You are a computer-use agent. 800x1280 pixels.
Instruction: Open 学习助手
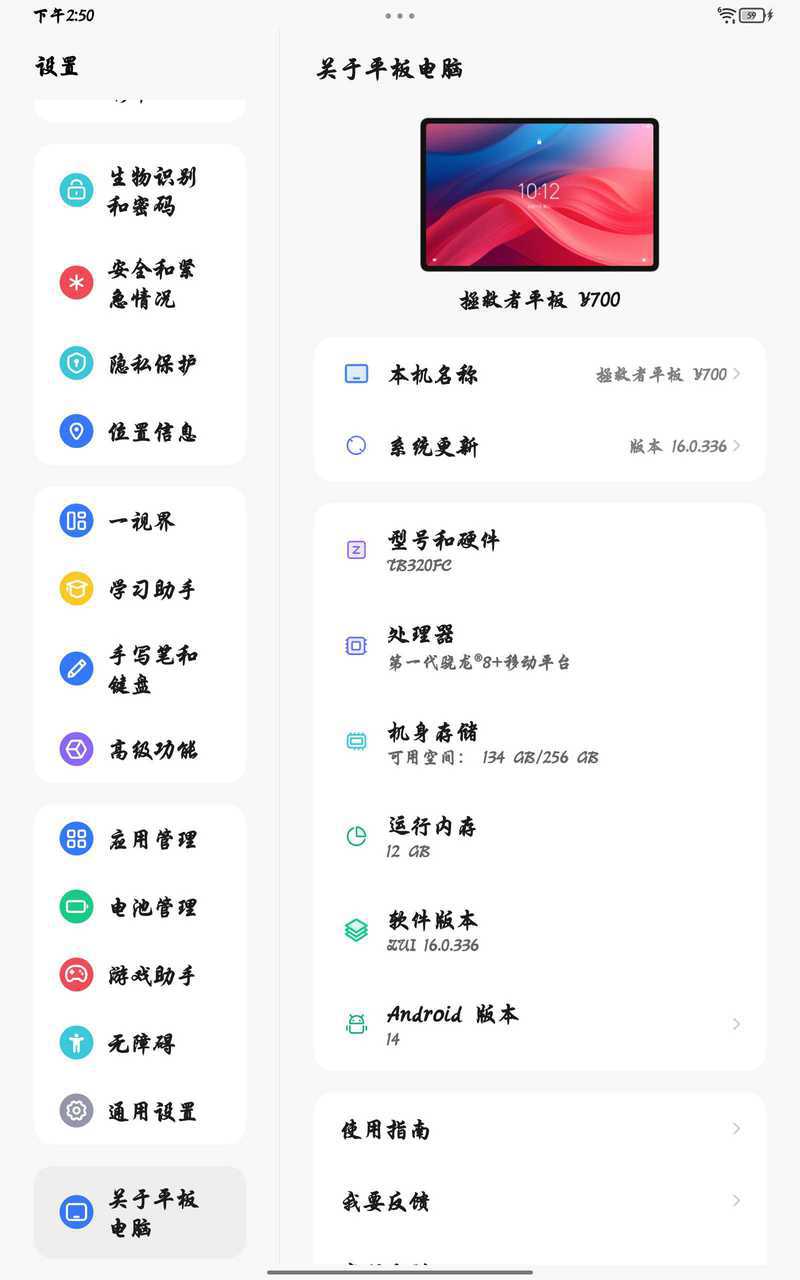click(x=140, y=589)
